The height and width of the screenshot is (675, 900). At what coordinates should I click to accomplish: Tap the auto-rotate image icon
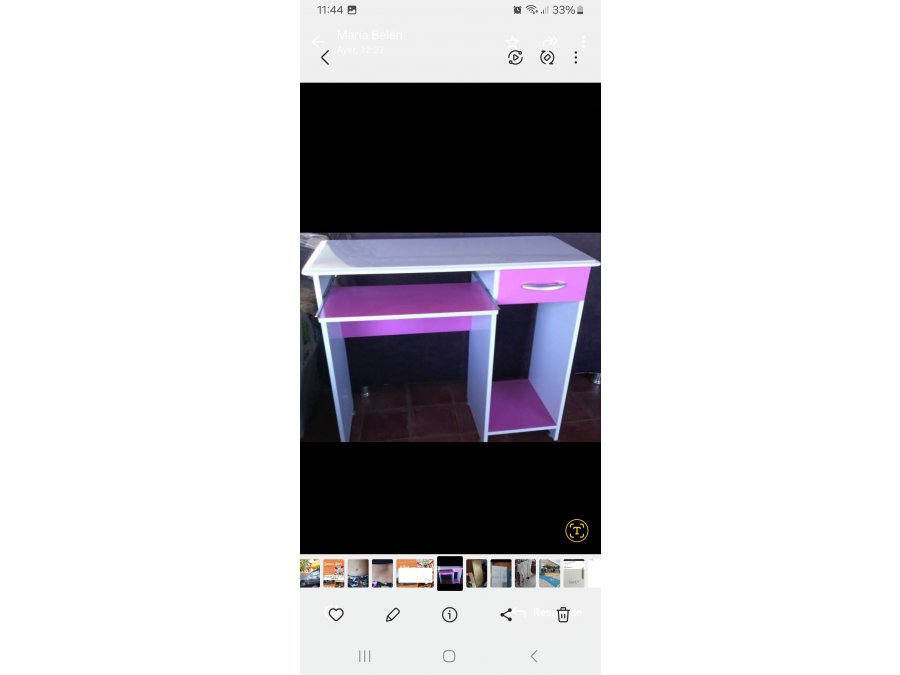[x=547, y=58]
